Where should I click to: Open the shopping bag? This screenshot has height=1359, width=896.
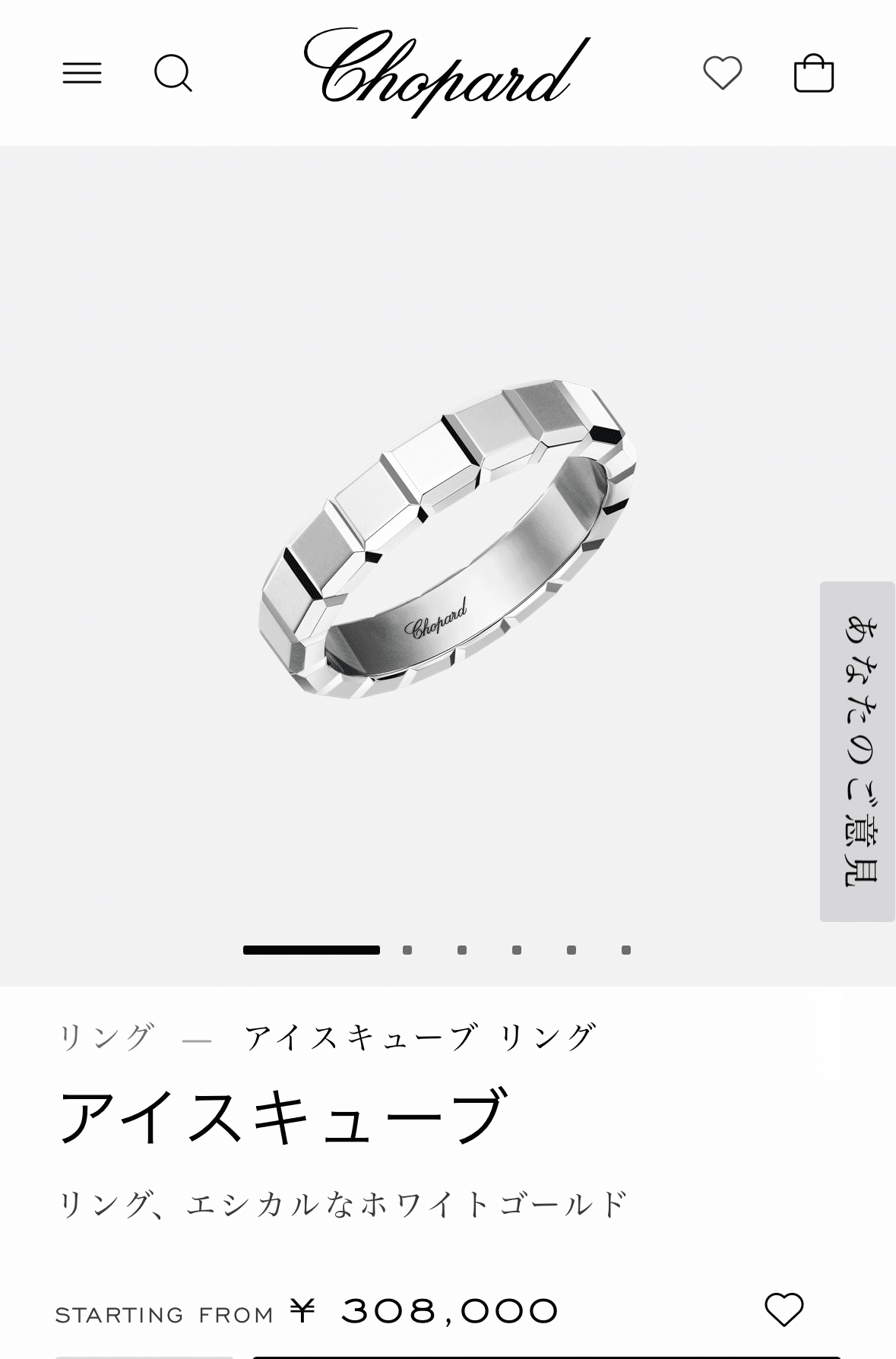coord(813,73)
